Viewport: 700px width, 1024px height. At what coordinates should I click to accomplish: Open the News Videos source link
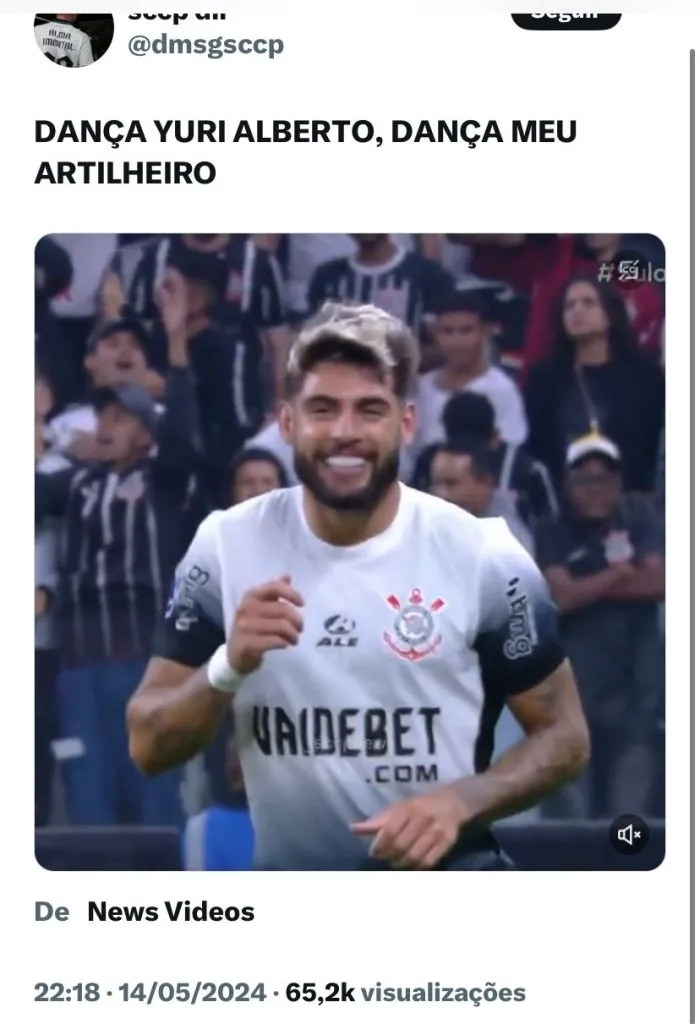tap(171, 912)
